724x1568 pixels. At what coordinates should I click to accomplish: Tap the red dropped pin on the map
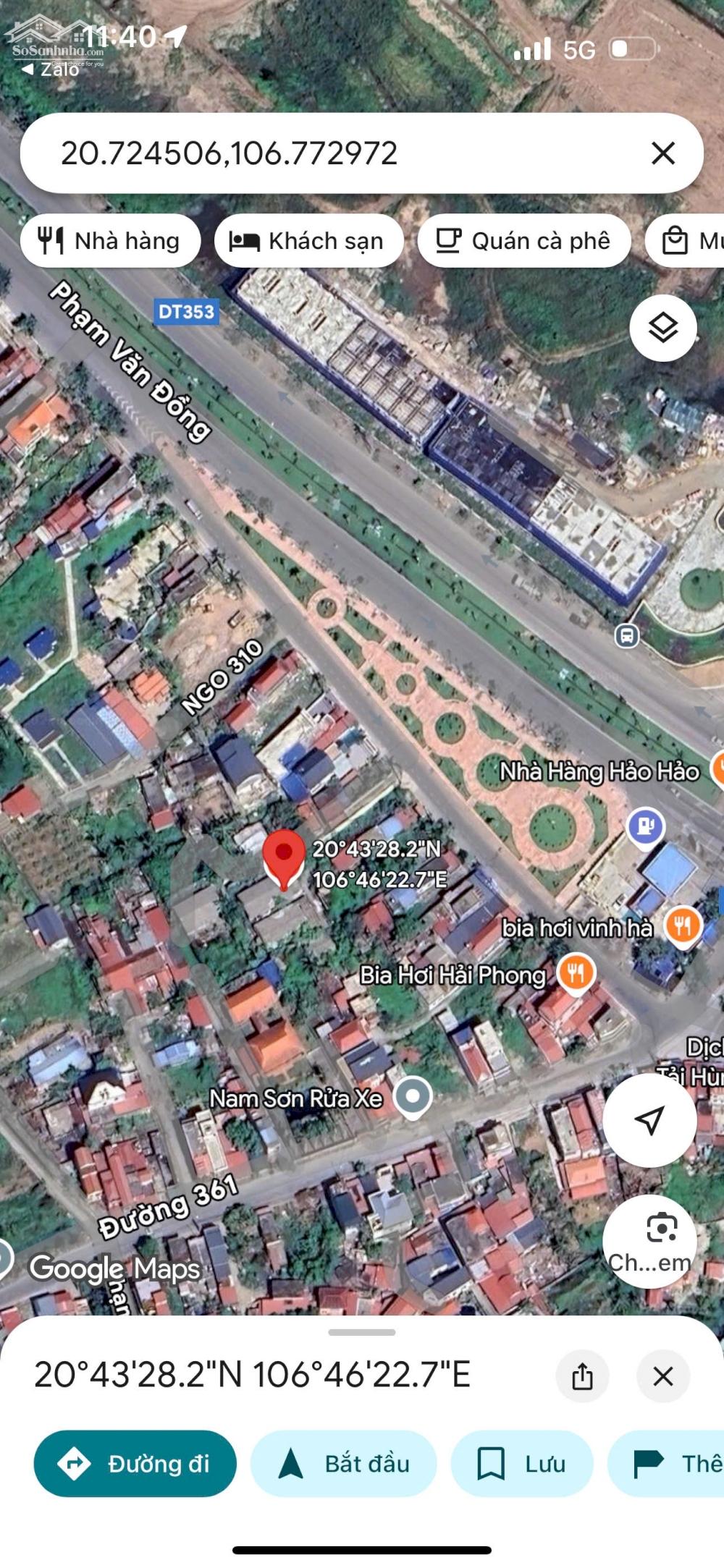point(284,857)
